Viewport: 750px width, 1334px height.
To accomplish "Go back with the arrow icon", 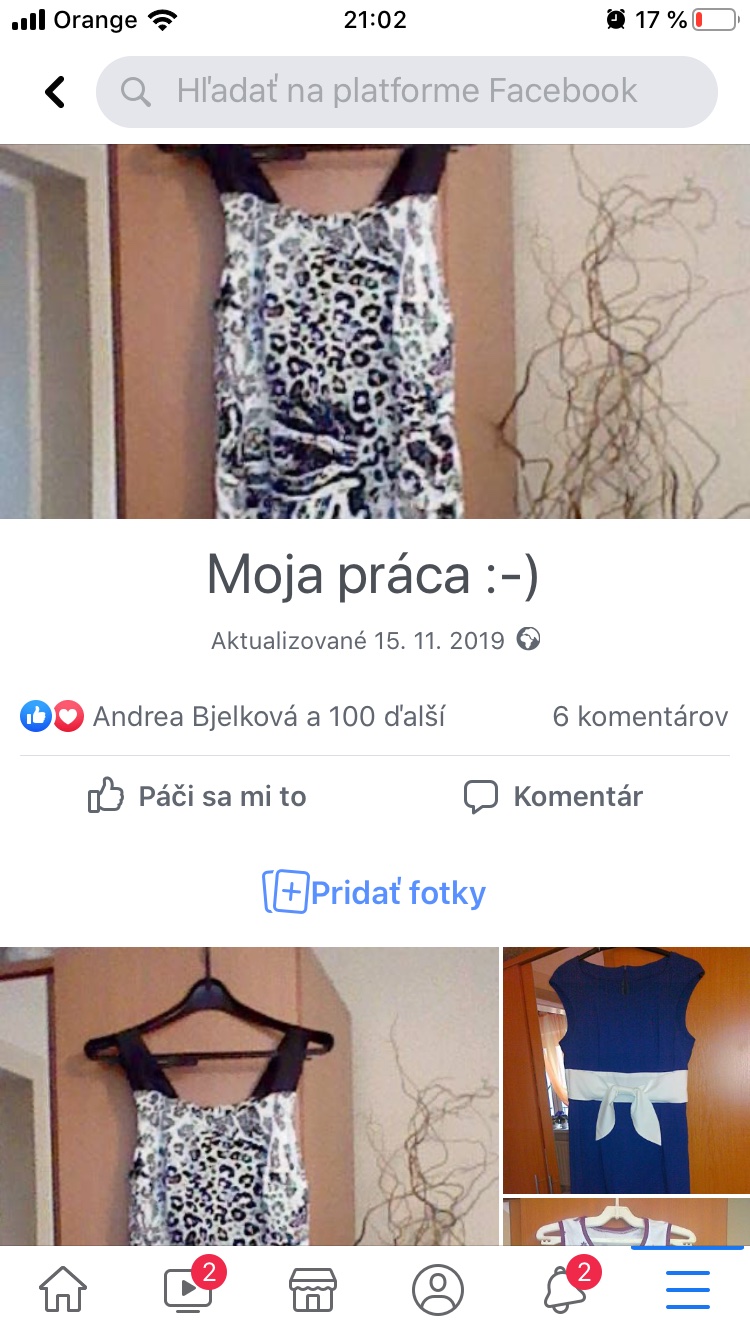I will coord(55,92).
